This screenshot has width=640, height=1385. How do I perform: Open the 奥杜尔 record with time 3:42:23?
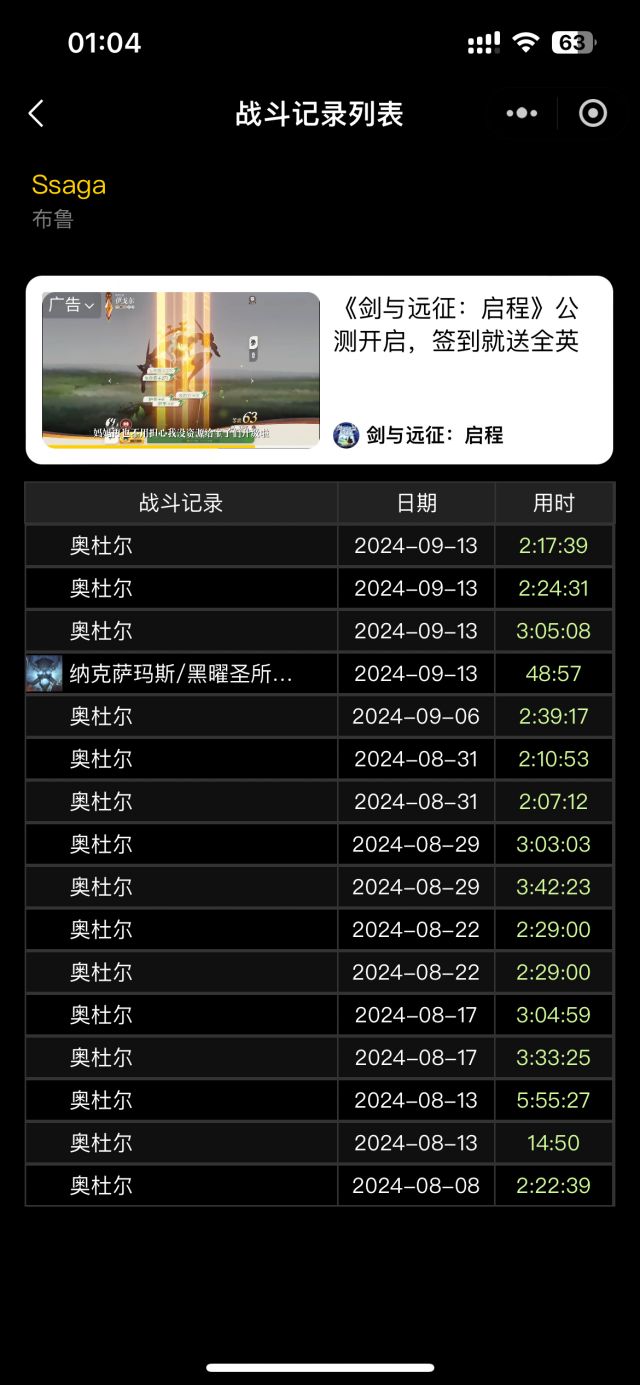(319, 887)
